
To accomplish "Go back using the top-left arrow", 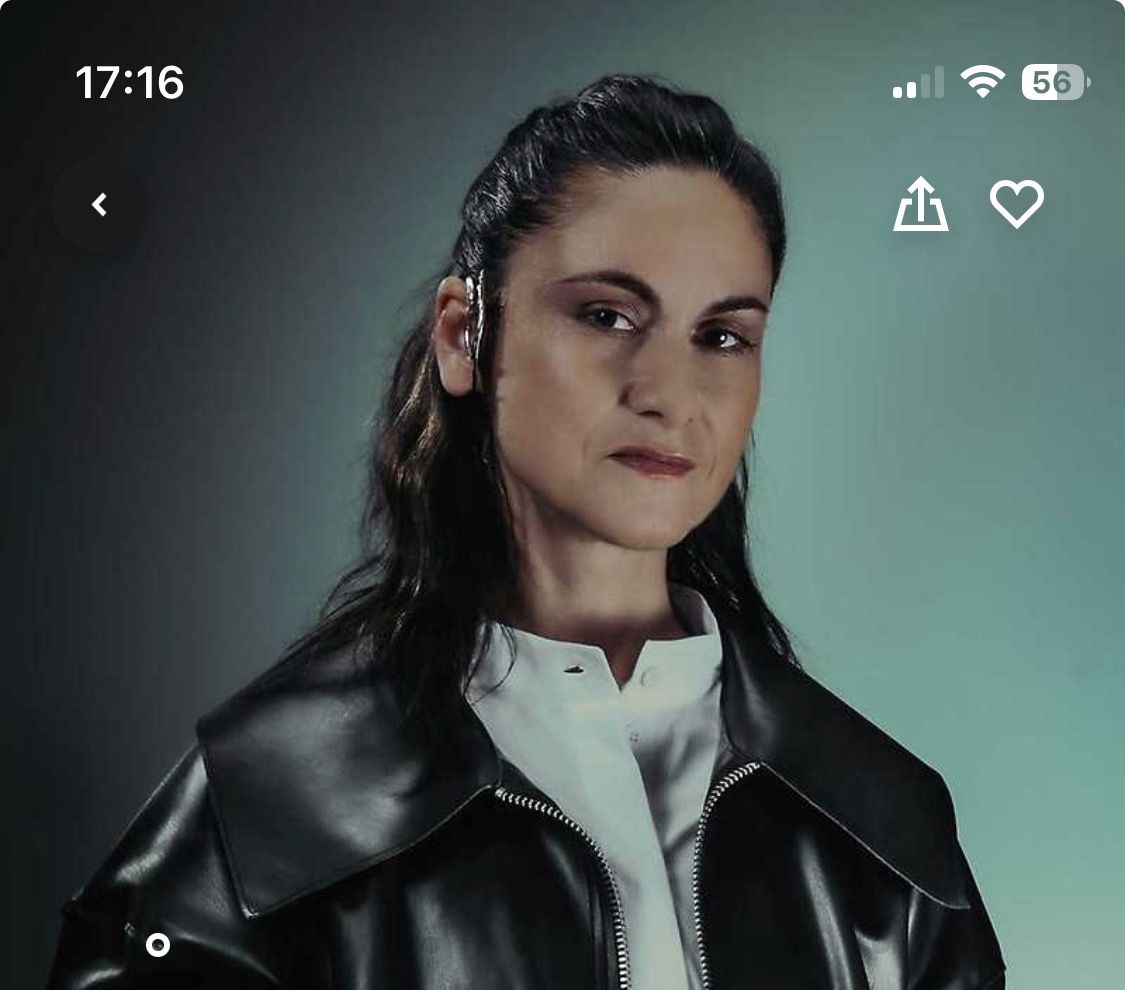I will [x=99, y=205].
